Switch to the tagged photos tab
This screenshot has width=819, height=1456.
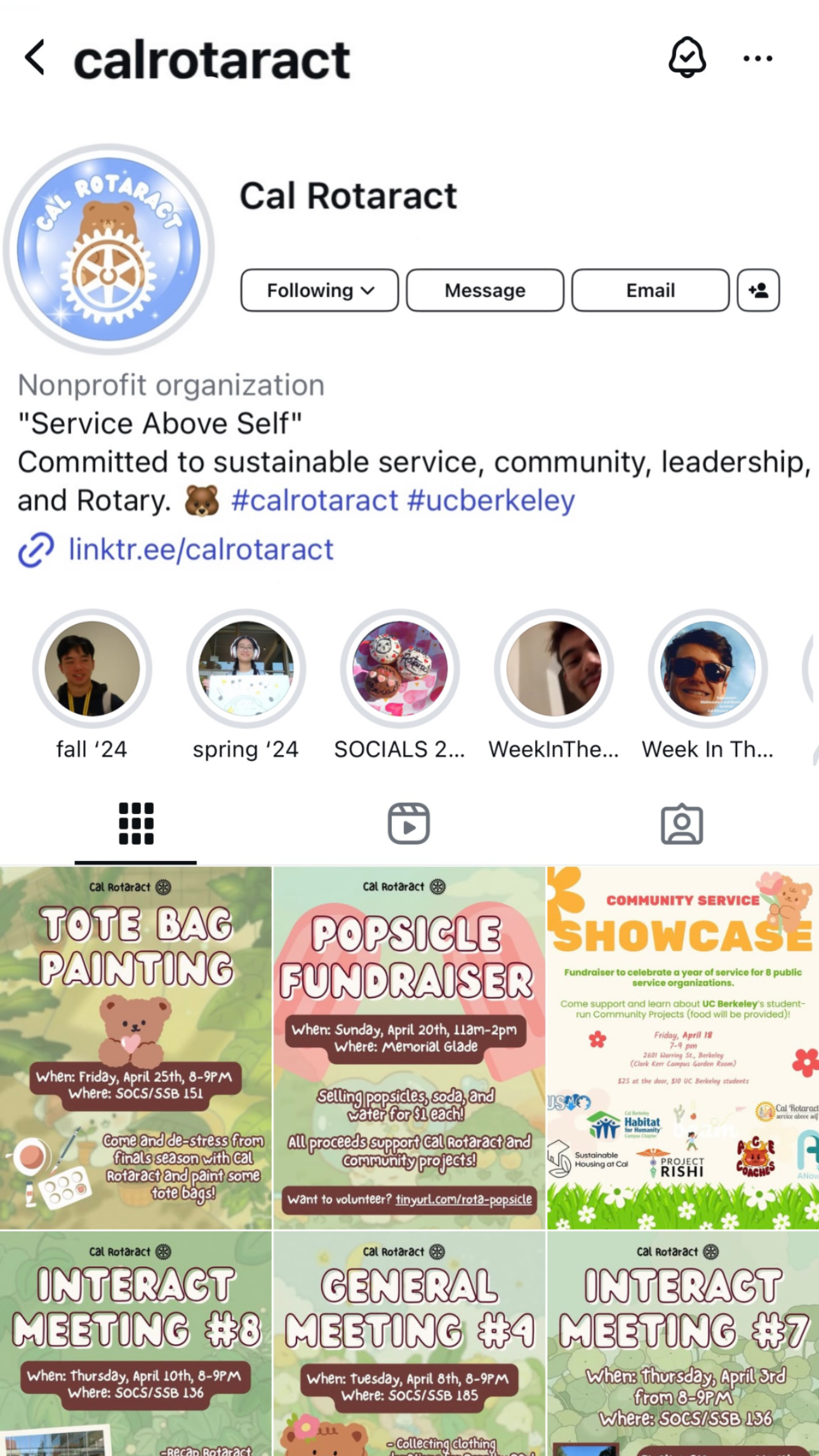tap(682, 824)
